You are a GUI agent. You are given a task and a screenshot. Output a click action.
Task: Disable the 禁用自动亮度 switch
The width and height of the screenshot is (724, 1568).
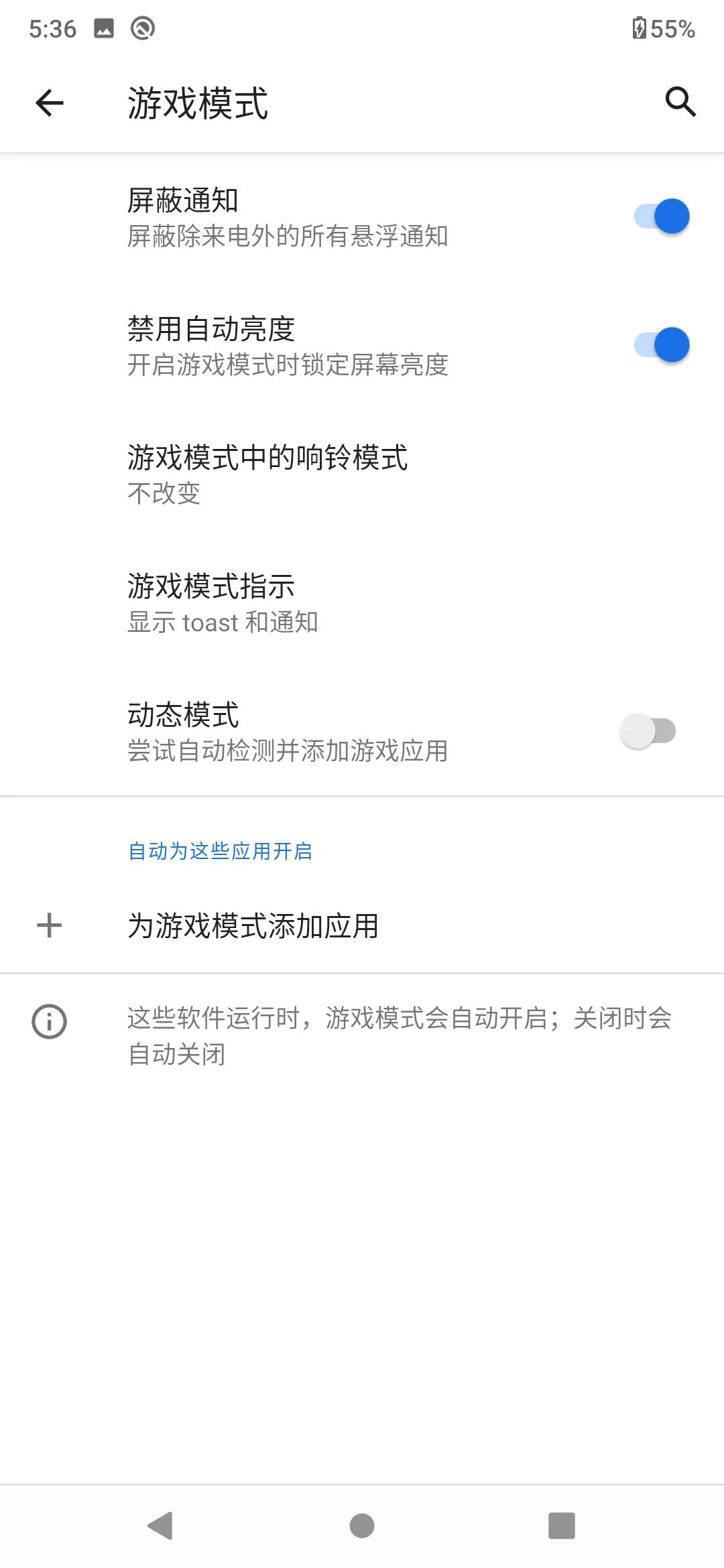[x=662, y=345]
